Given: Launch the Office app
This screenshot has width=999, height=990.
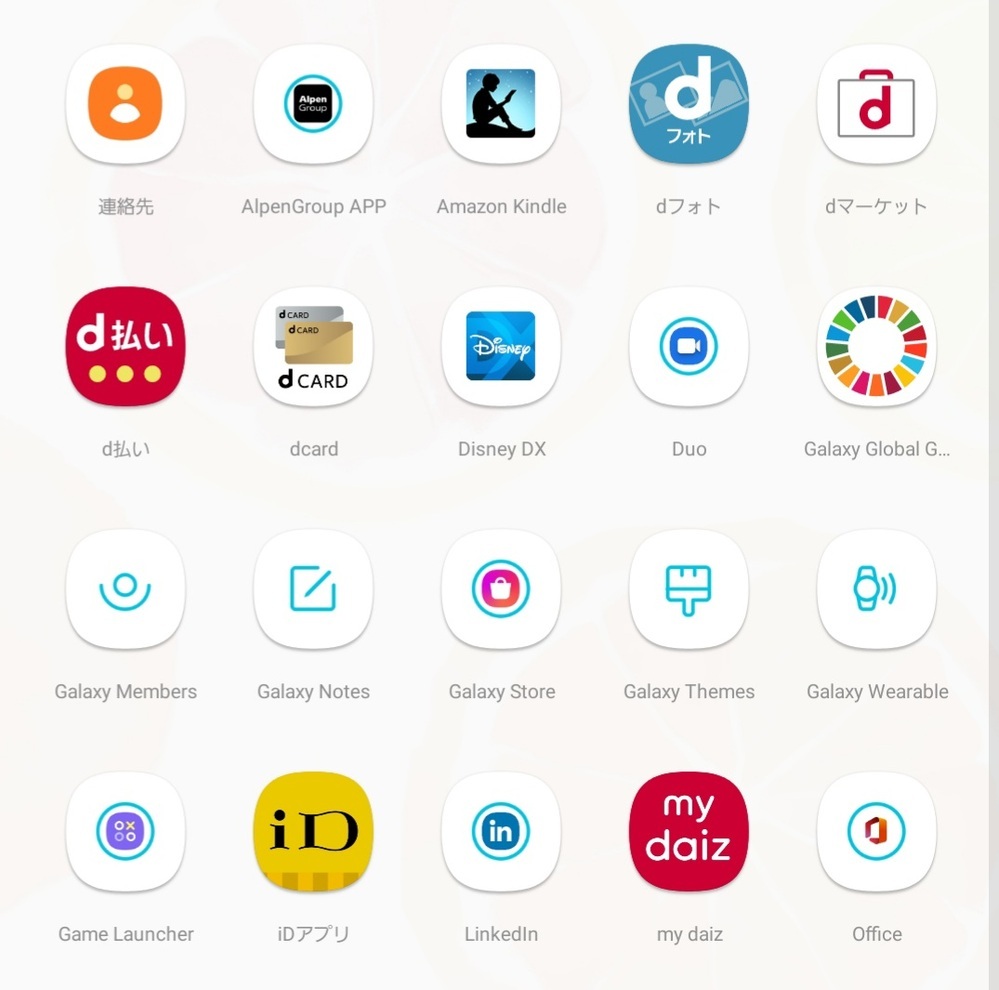Looking at the screenshot, I should click(876, 832).
